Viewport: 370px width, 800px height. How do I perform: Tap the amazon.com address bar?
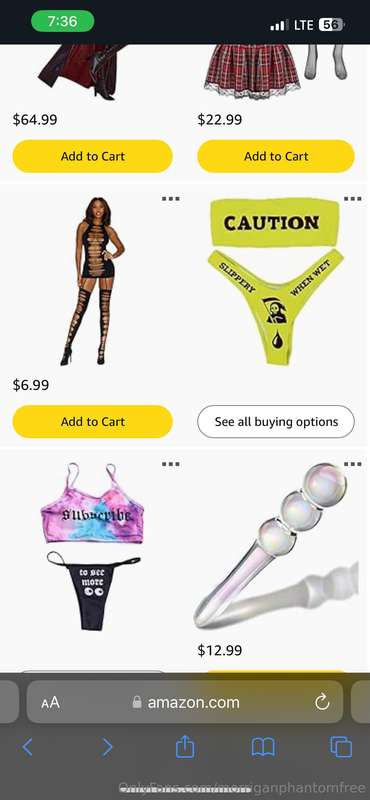(x=185, y=702)
